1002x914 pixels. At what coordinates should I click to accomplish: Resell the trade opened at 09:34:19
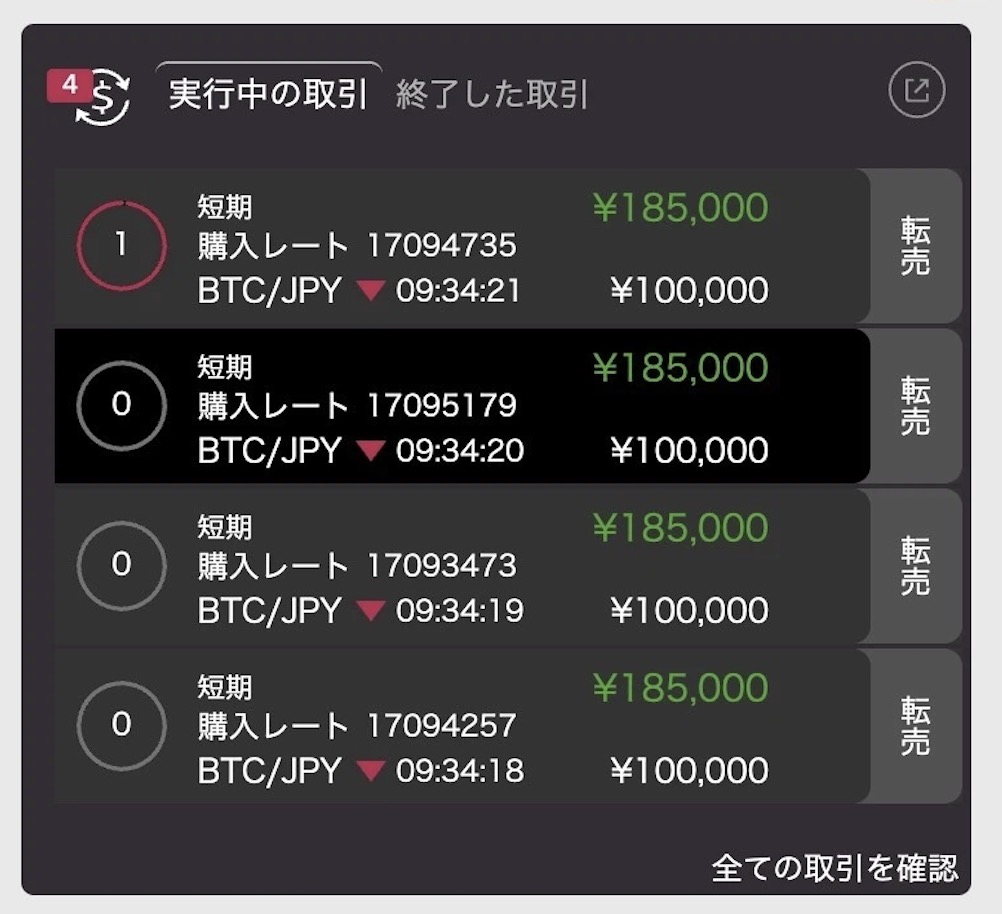pyautogui.click(x=914, y=566)
